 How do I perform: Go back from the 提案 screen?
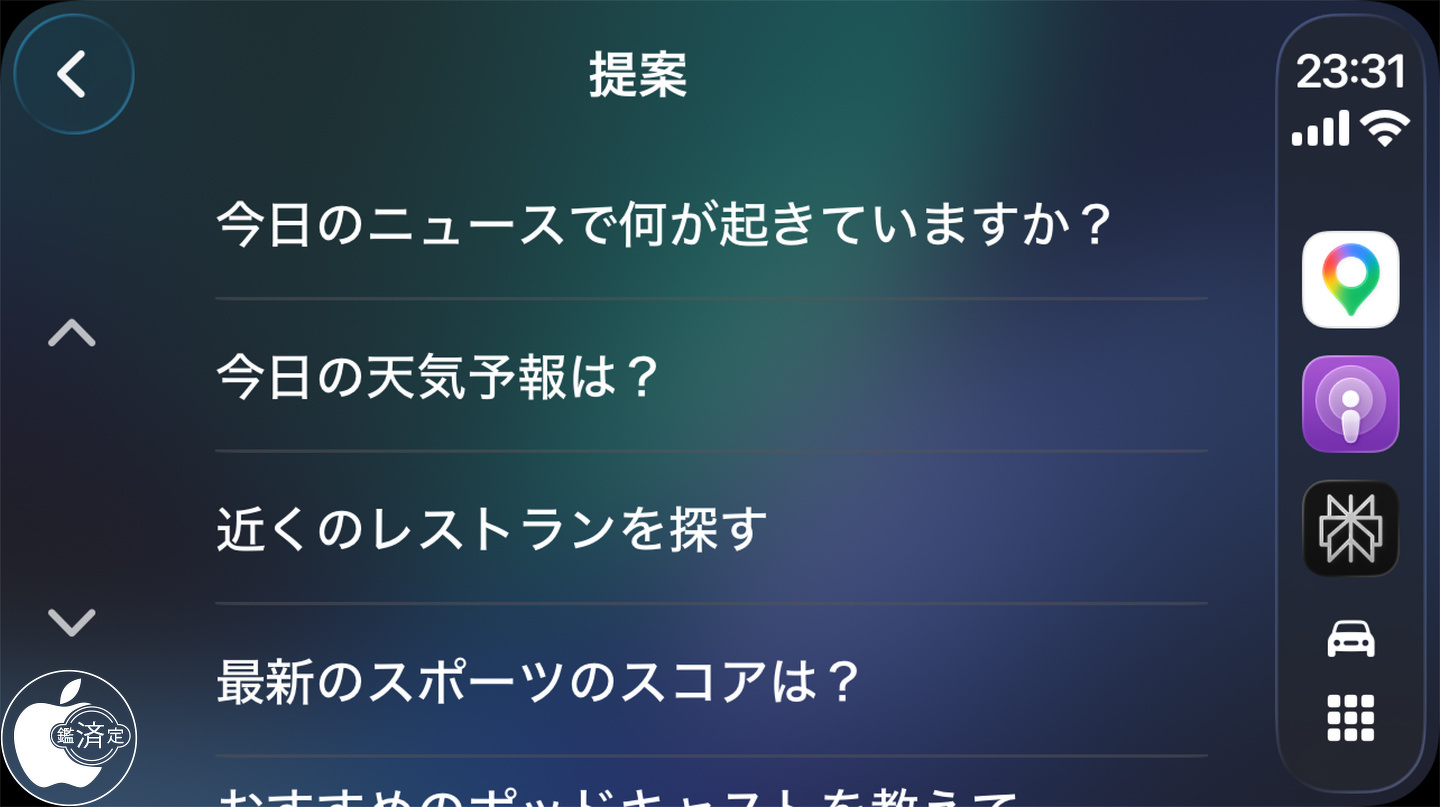pos(73,74)
